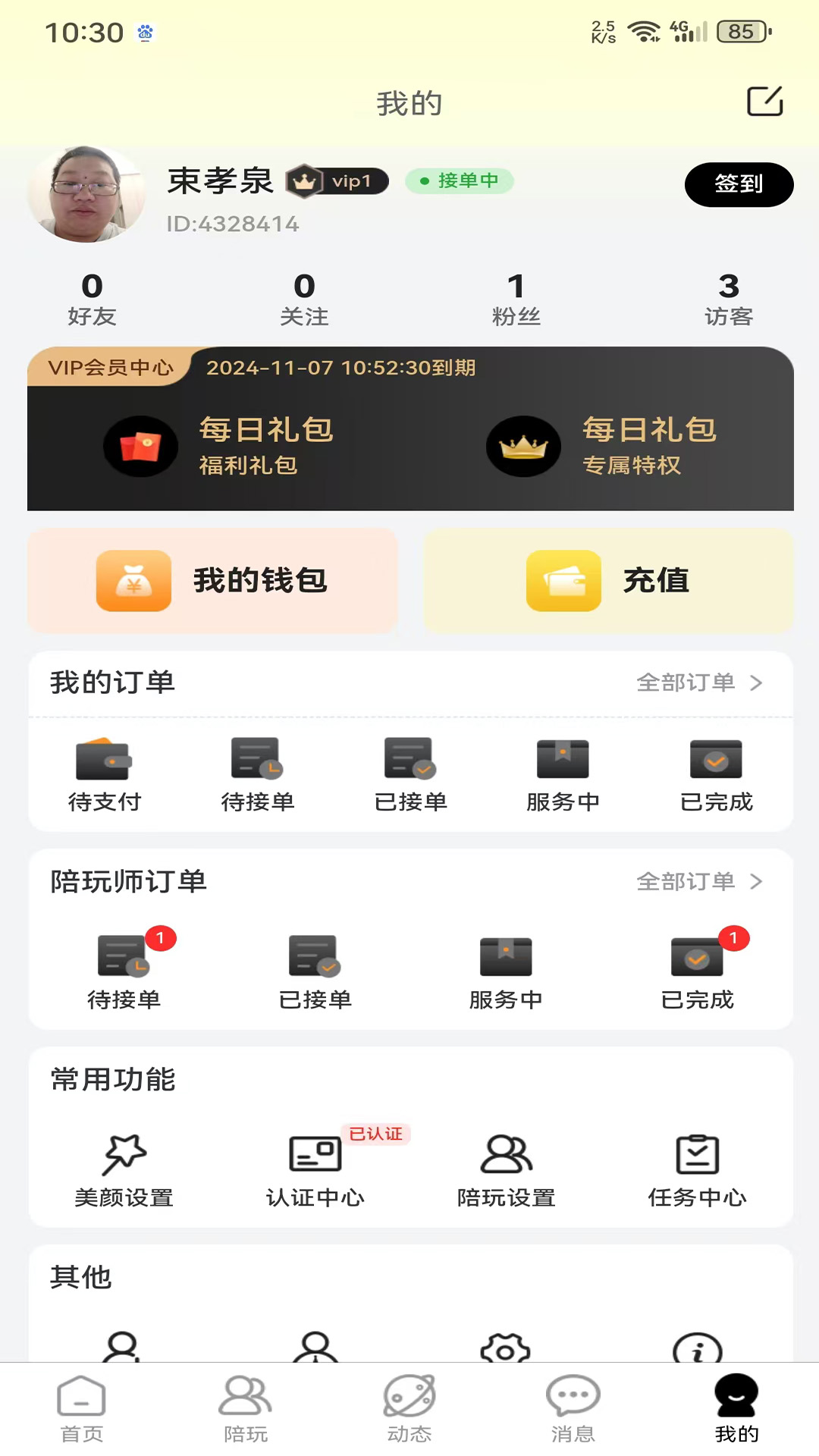View the 粉丝 followers list
Viewport: 819px width, 1456px height.
[x=516, y=300]
